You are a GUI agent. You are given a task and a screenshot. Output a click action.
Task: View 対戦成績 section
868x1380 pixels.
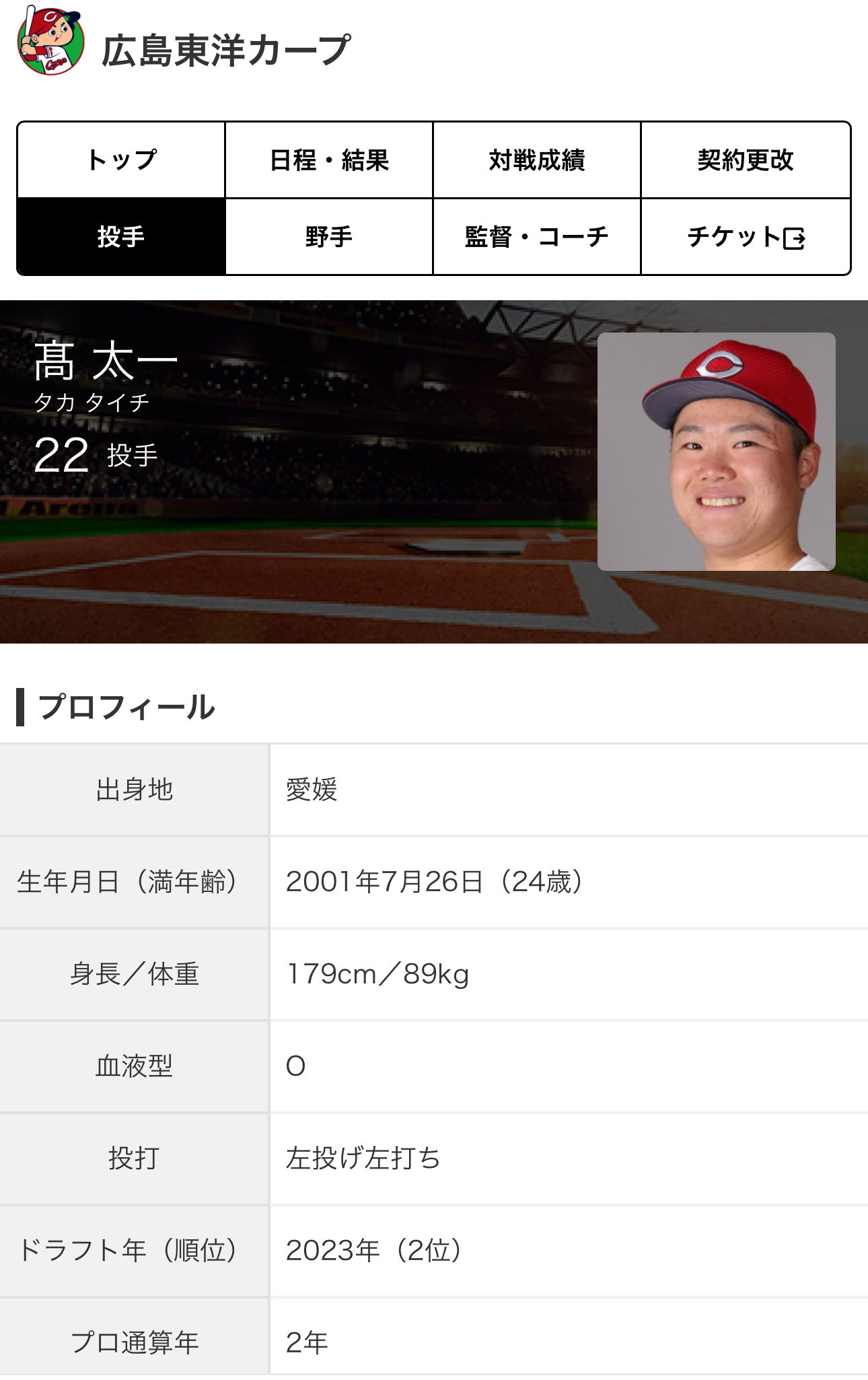point(536,160)
